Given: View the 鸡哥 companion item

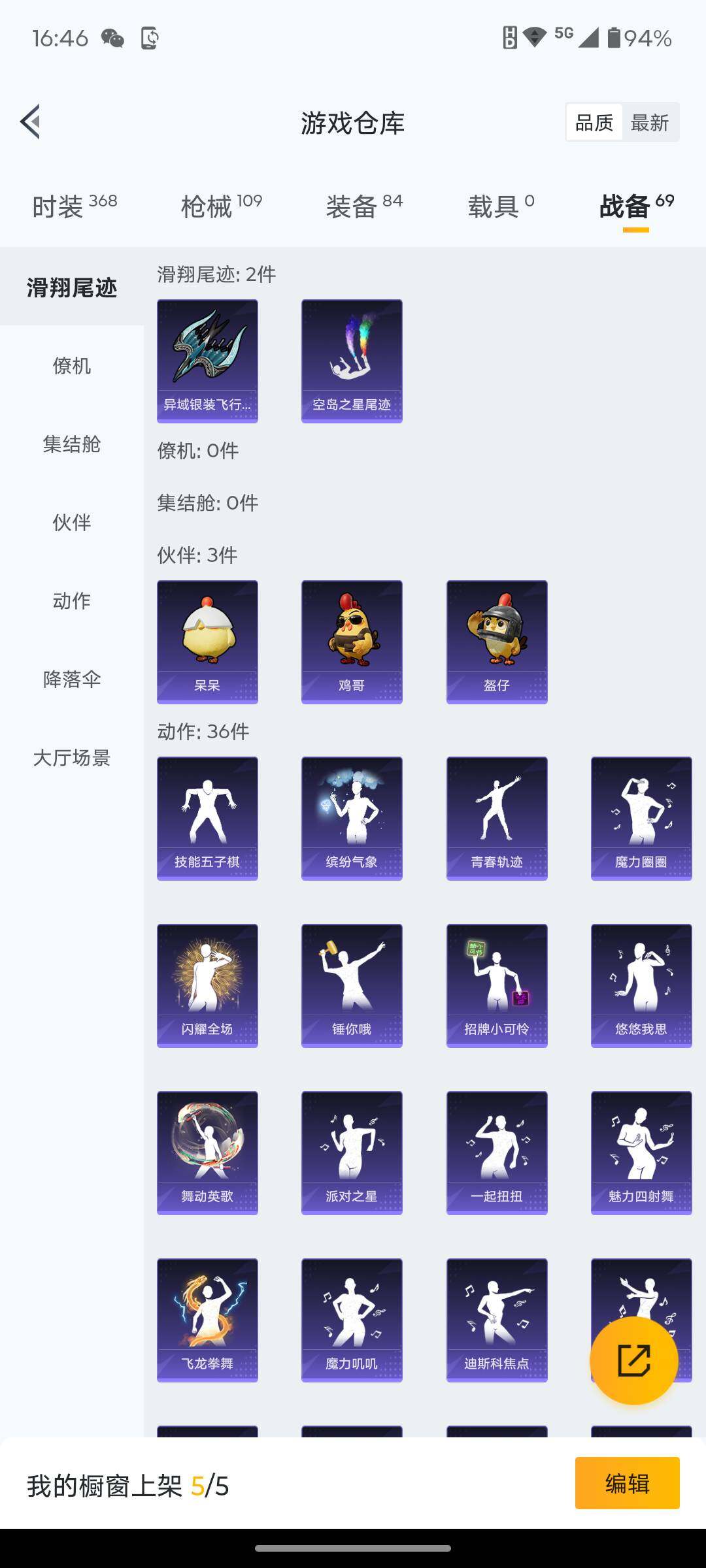Looking at the screenshot, I should click(352, 642).
